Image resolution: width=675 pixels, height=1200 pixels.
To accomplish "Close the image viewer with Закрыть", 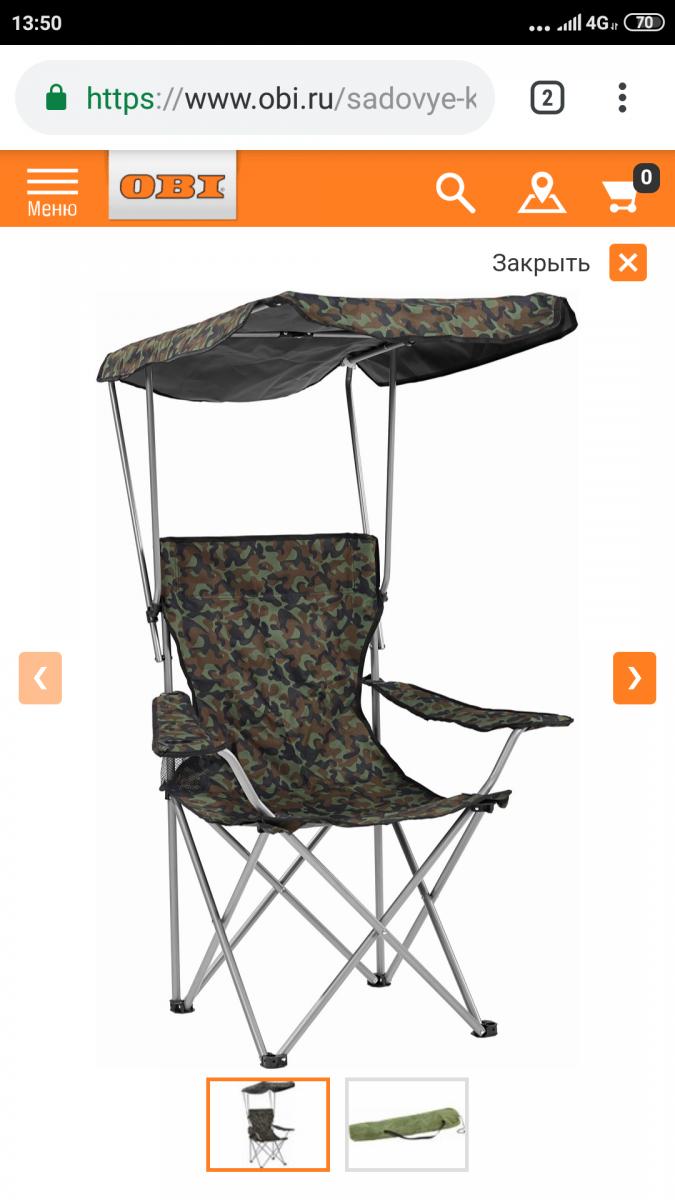I will pos(627,263).
